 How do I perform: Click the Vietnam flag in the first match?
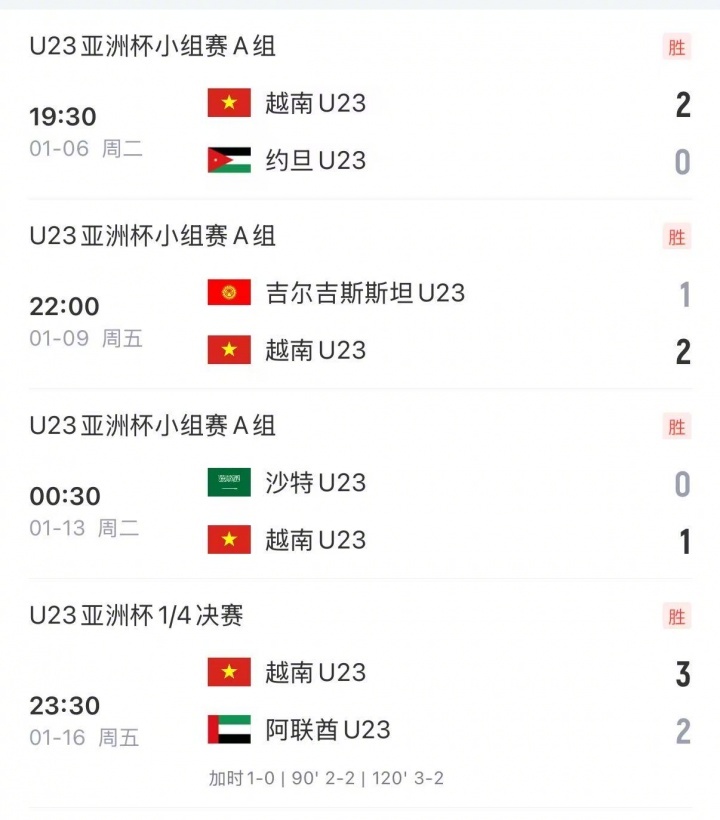pyautogui.click(x=228, y=100)
